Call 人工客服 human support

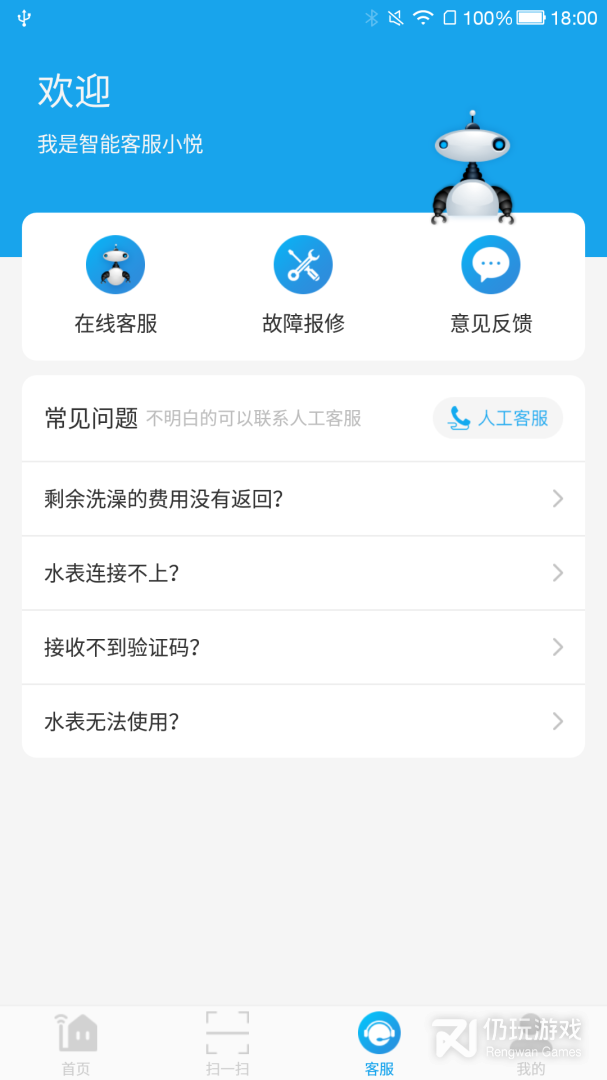[x=498, y=418]
